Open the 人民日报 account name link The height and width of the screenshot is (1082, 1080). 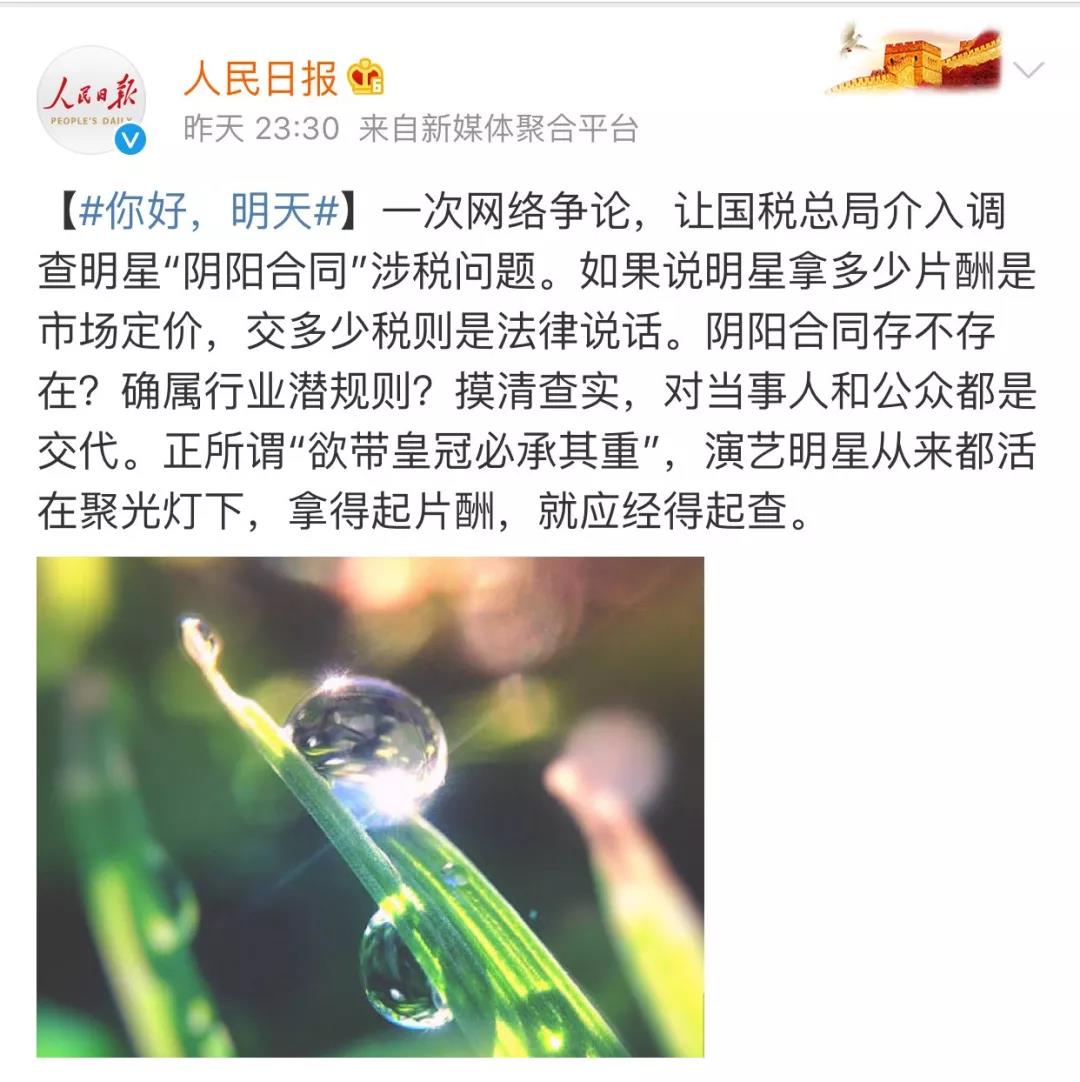[261, 77]
